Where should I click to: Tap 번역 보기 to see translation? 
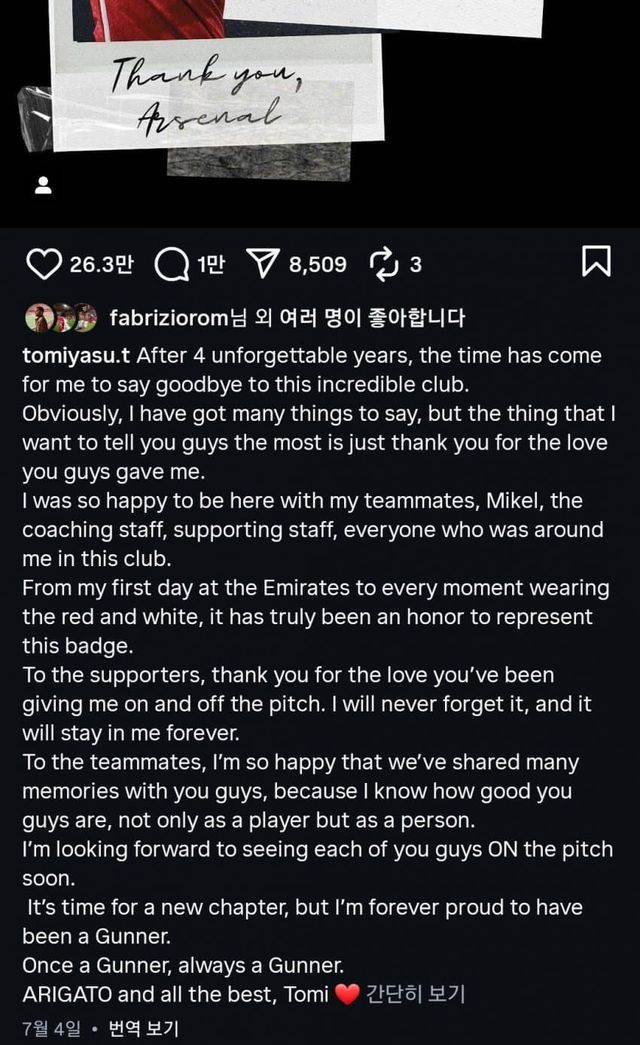[x=145, y=1028]
